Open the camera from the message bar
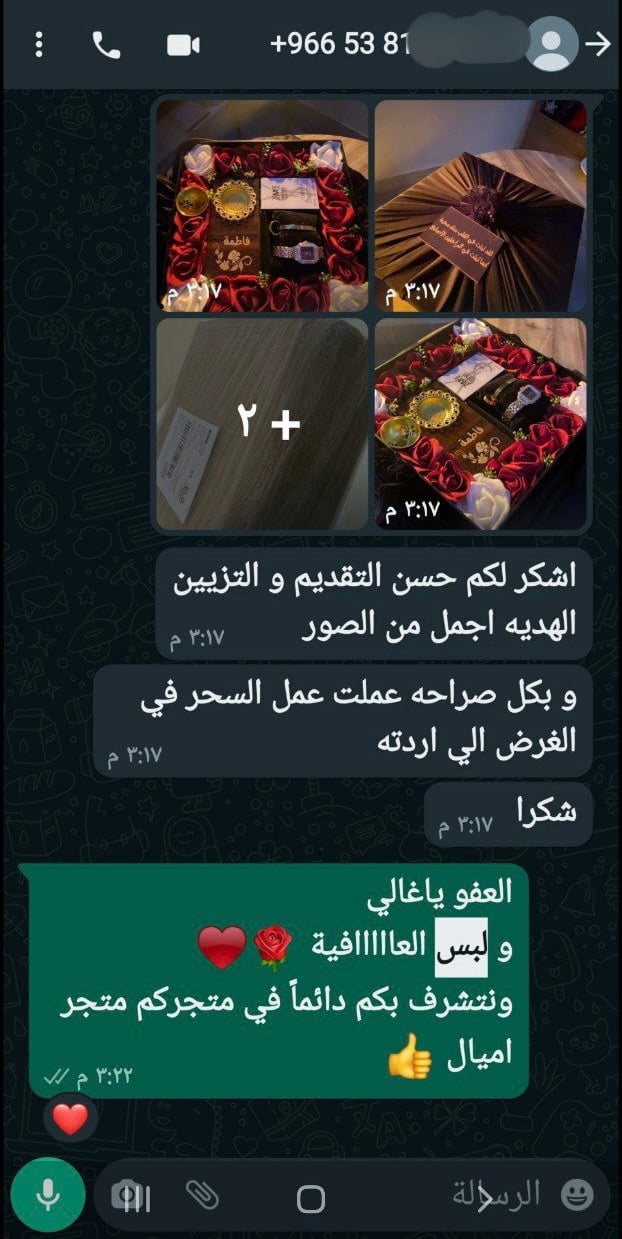The height and width of the screenshot is (1239, 622). tap(125, 1194)
